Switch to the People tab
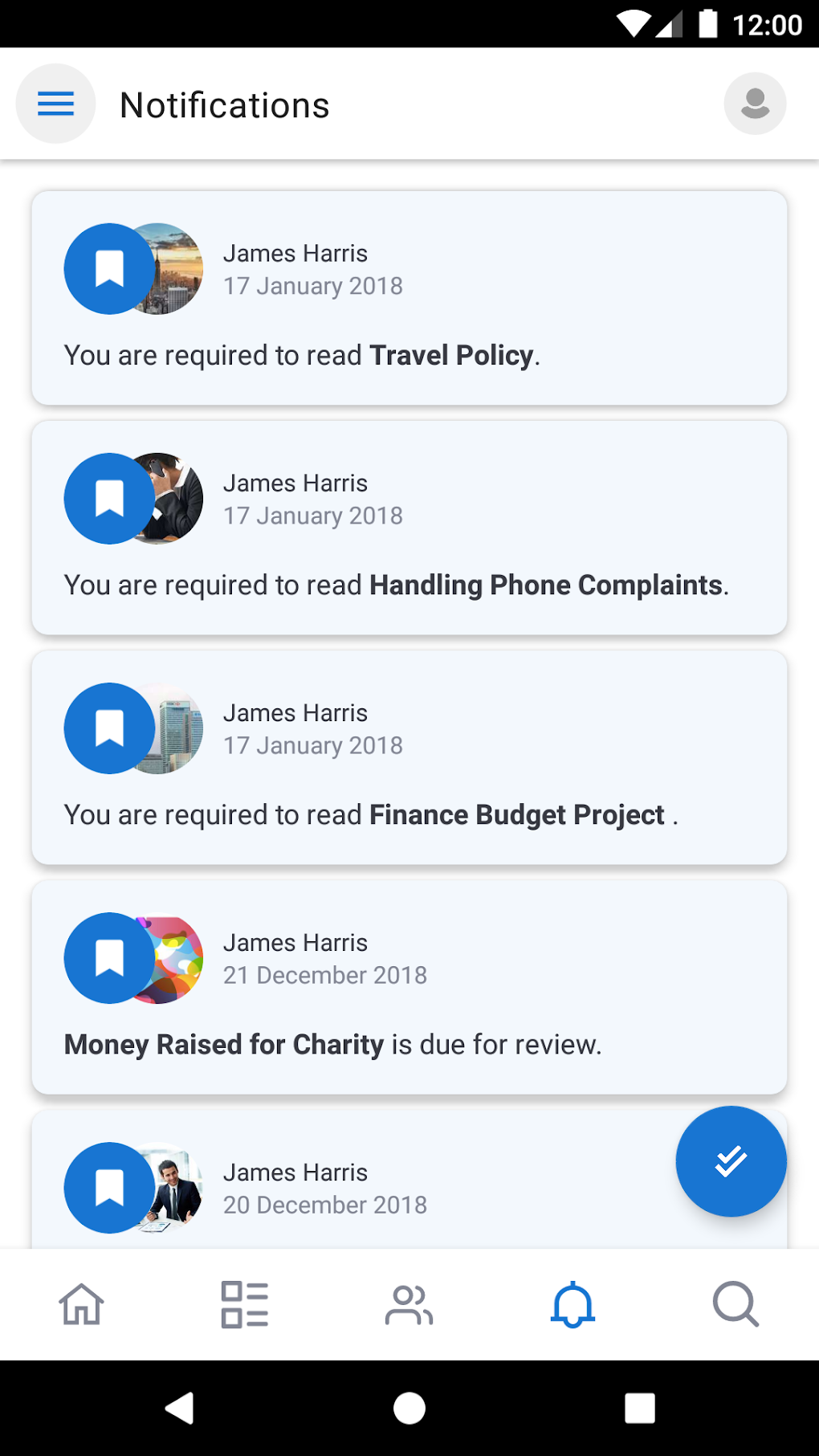The height and width of the screenshot is (1456, 819). [409, 1303]
